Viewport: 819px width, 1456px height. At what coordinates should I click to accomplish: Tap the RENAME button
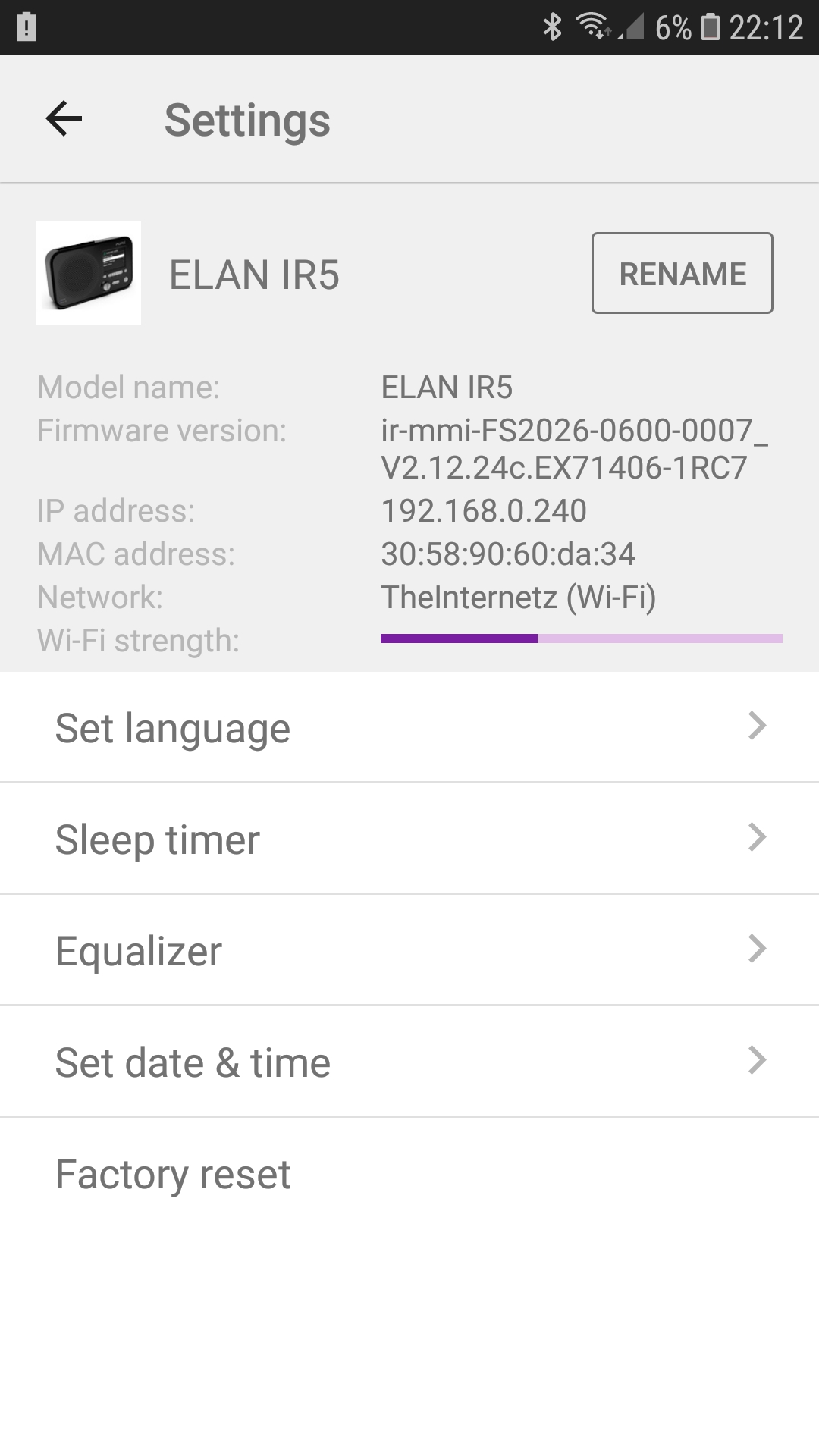click(682, 273)
